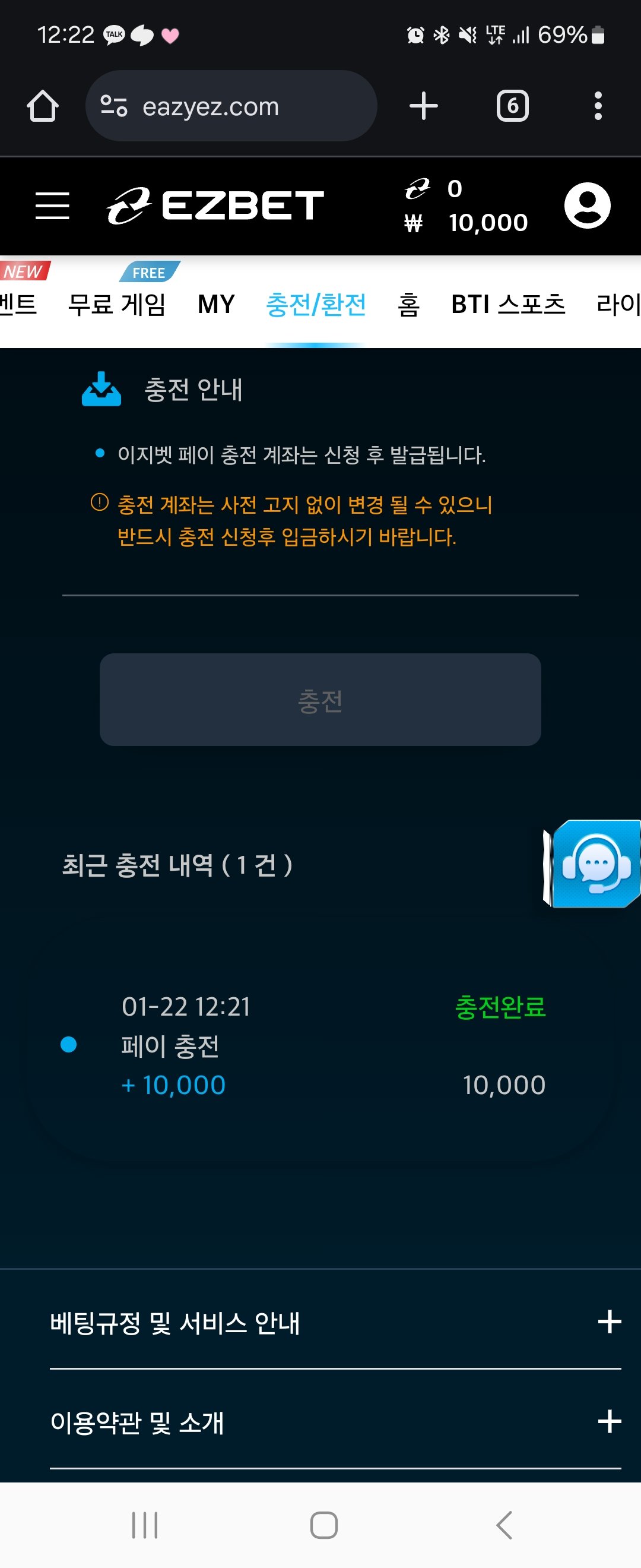641x1568 pixels.
Task: Open the user profile icon
Action: 587,205
